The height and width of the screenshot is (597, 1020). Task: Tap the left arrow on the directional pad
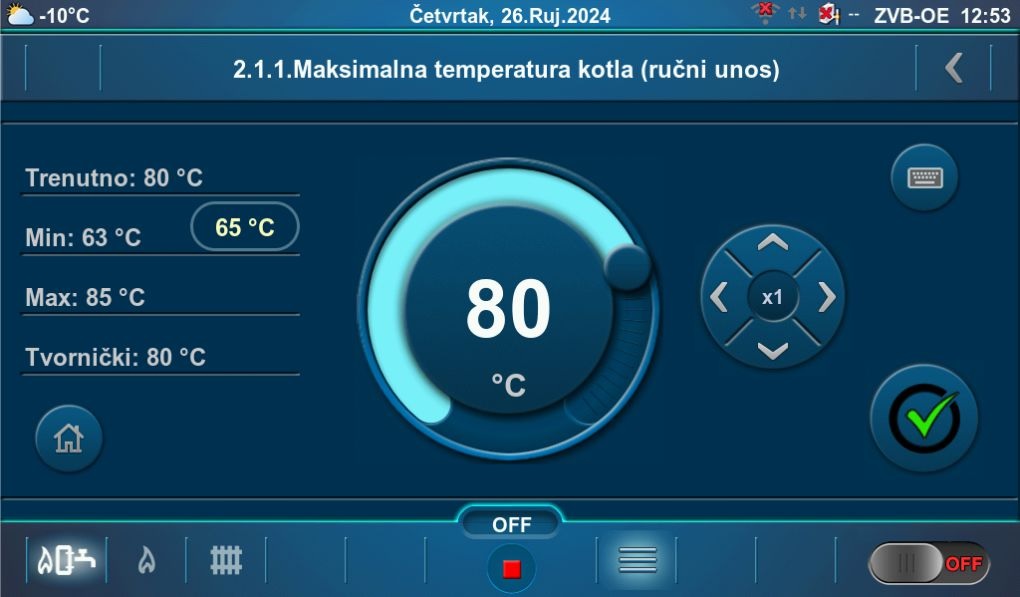718,297
